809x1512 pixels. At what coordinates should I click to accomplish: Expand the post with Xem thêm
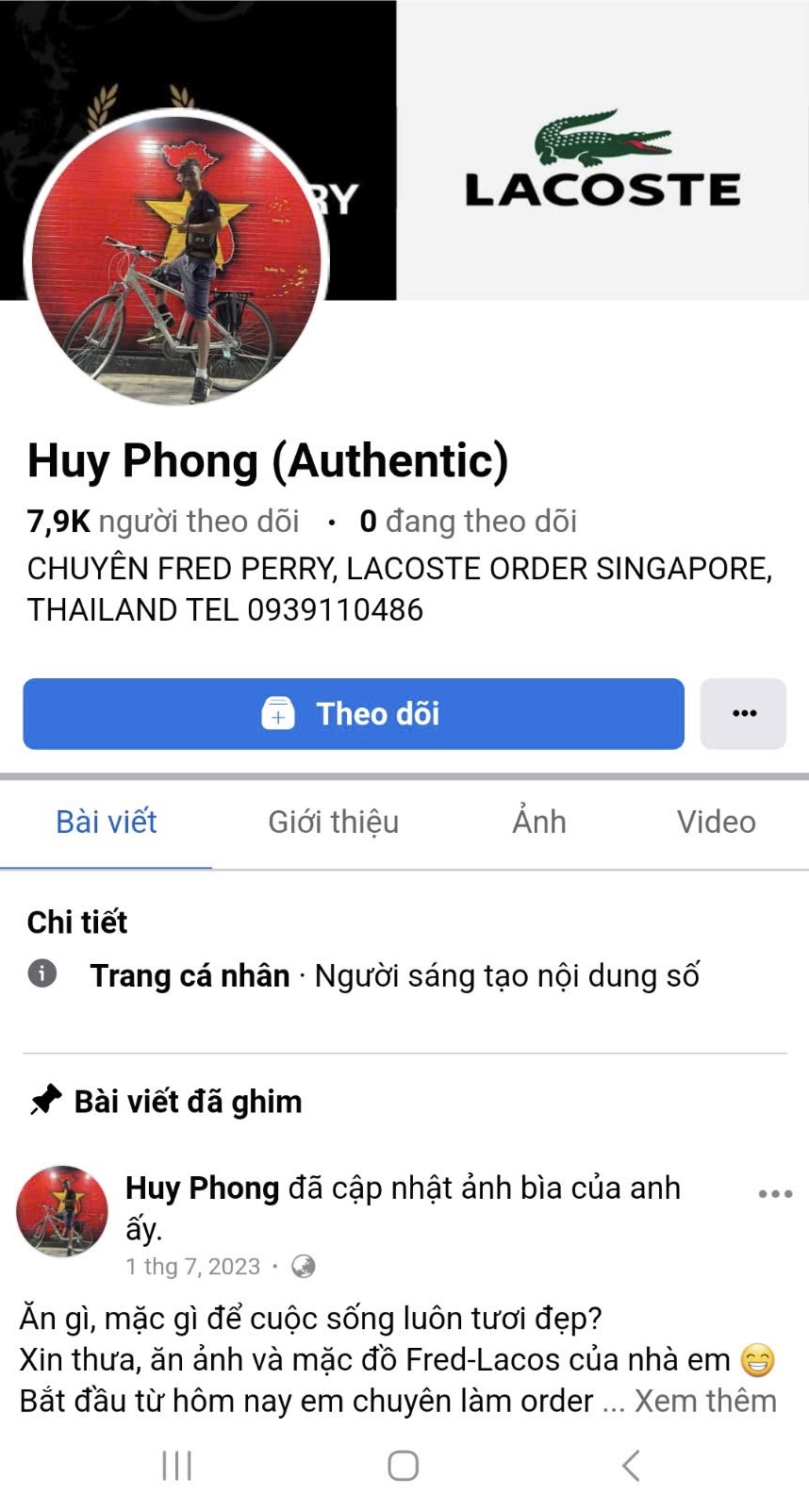pos(705,1401)
